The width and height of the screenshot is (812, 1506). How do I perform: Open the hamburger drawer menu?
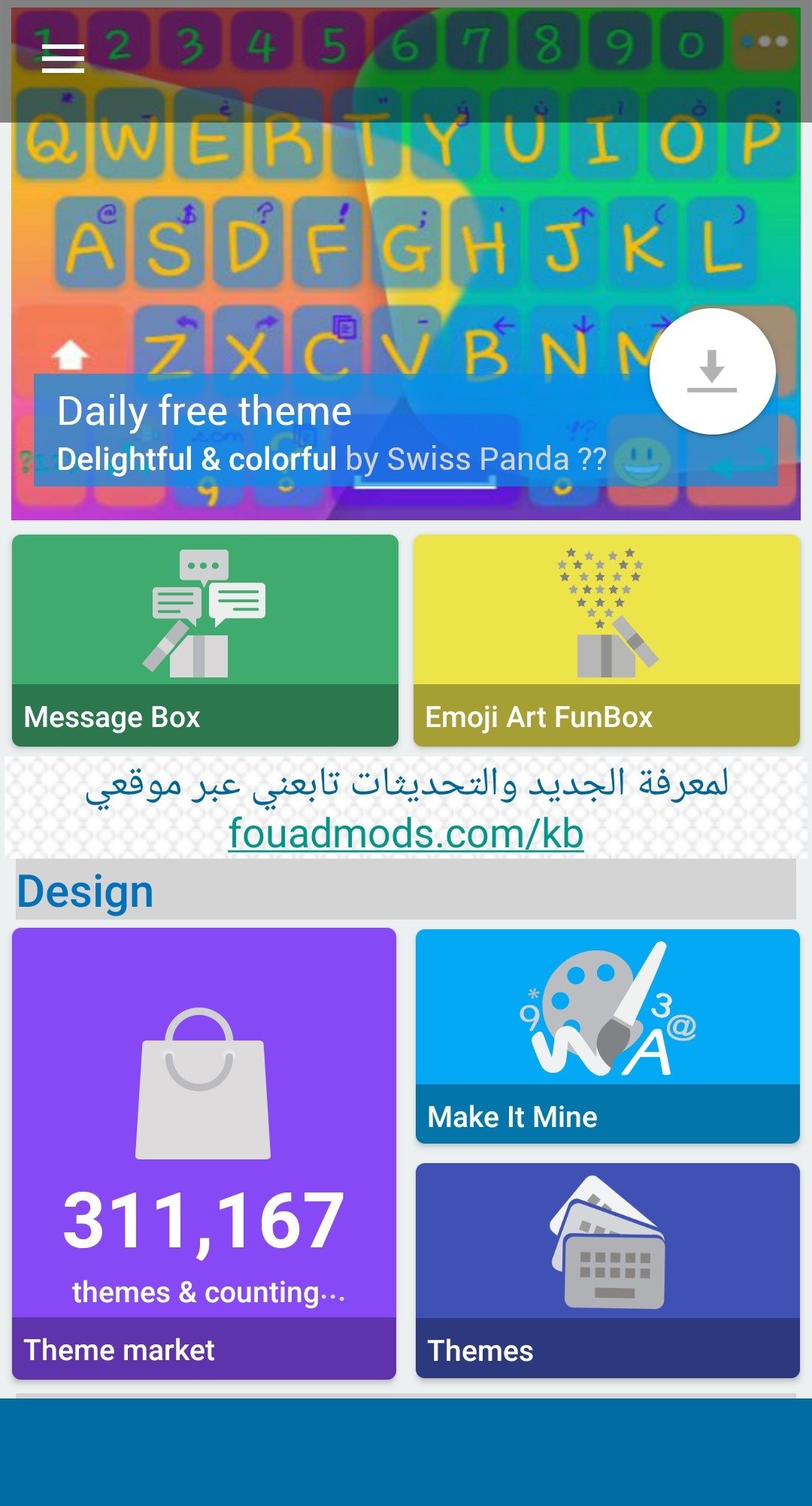coord(62,59)
